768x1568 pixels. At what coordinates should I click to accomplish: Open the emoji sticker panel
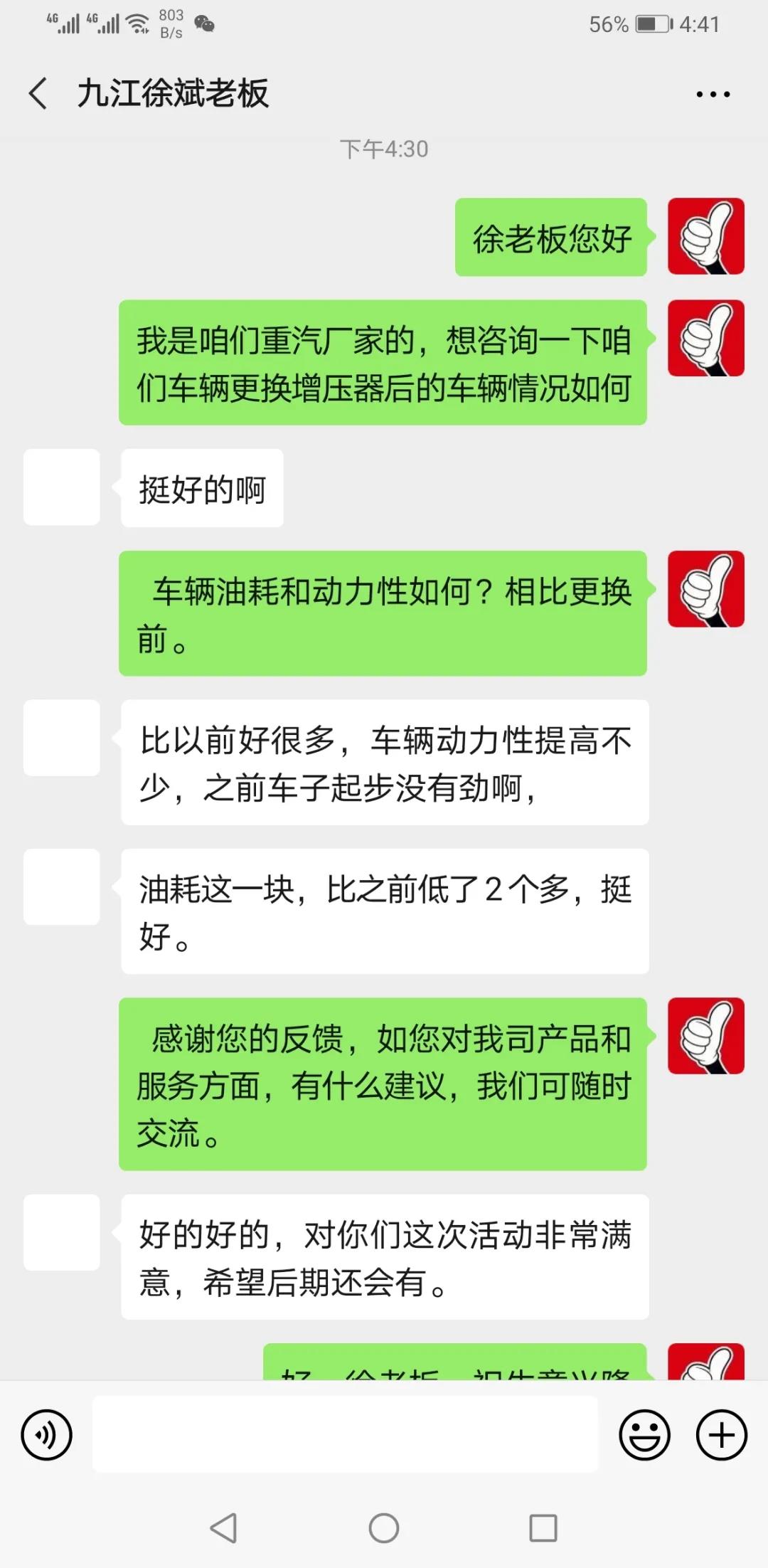[644, 1435]
